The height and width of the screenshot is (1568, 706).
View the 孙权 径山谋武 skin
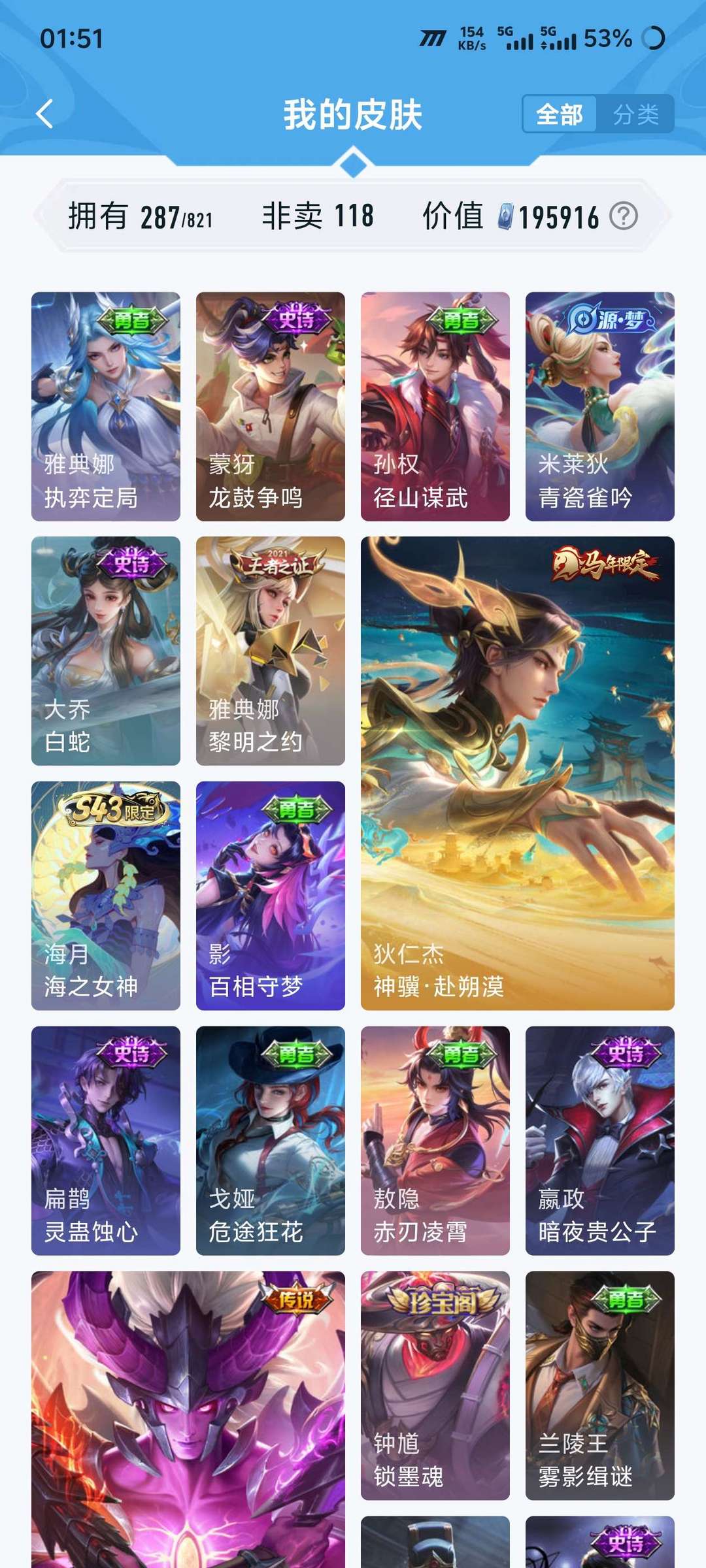435,406
